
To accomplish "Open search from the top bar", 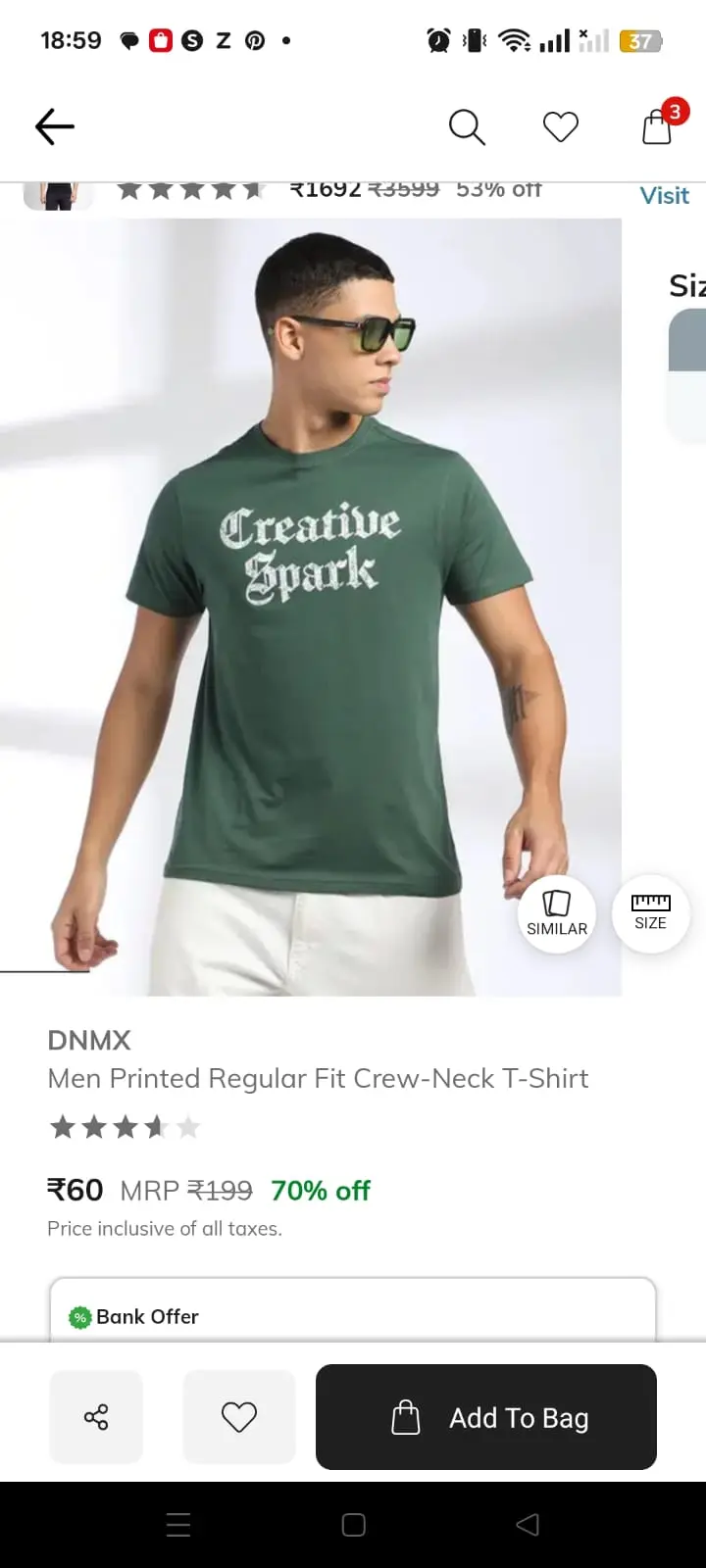I will [467, 126].
